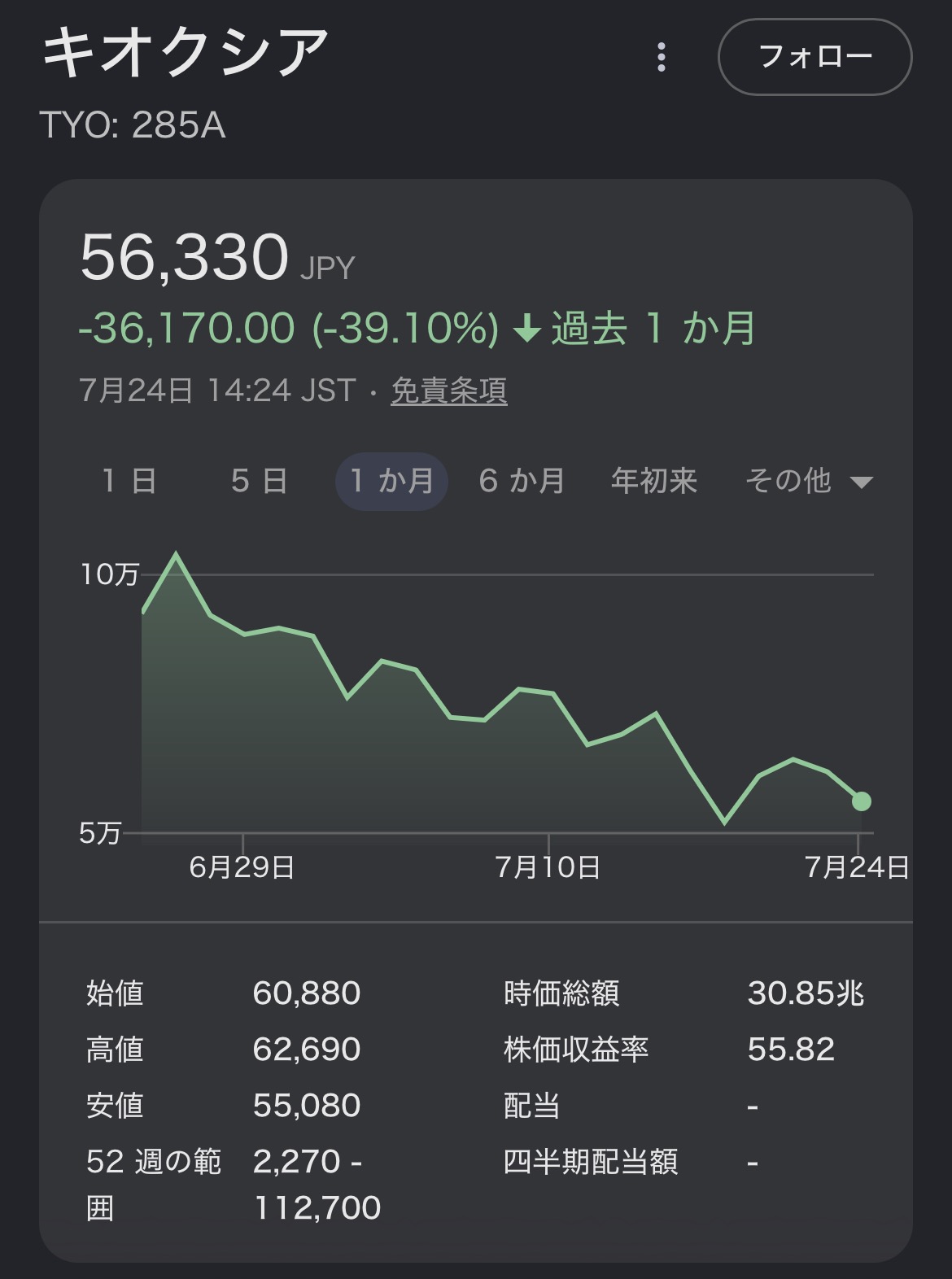This screenshot has width=952, height=1279.
Task: Open the three-dot overflow menu
Action: click(661, 57)
